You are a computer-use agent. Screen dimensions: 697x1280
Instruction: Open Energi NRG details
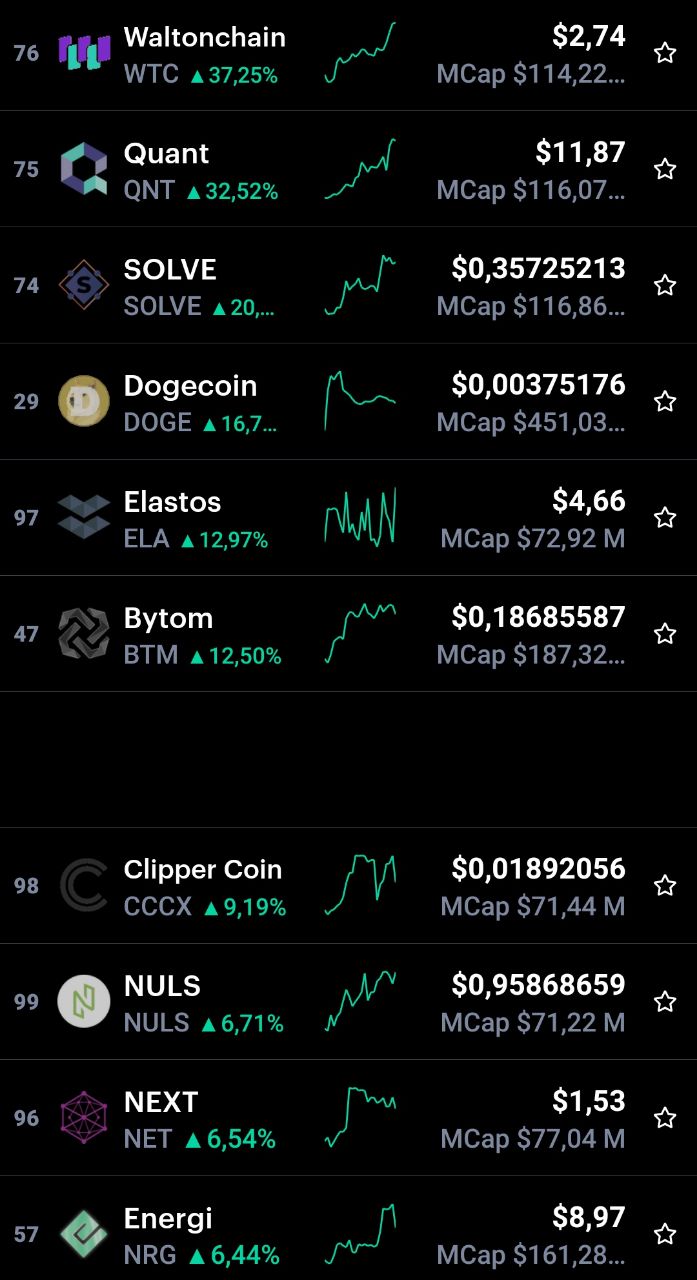(x=348, y=1228)
